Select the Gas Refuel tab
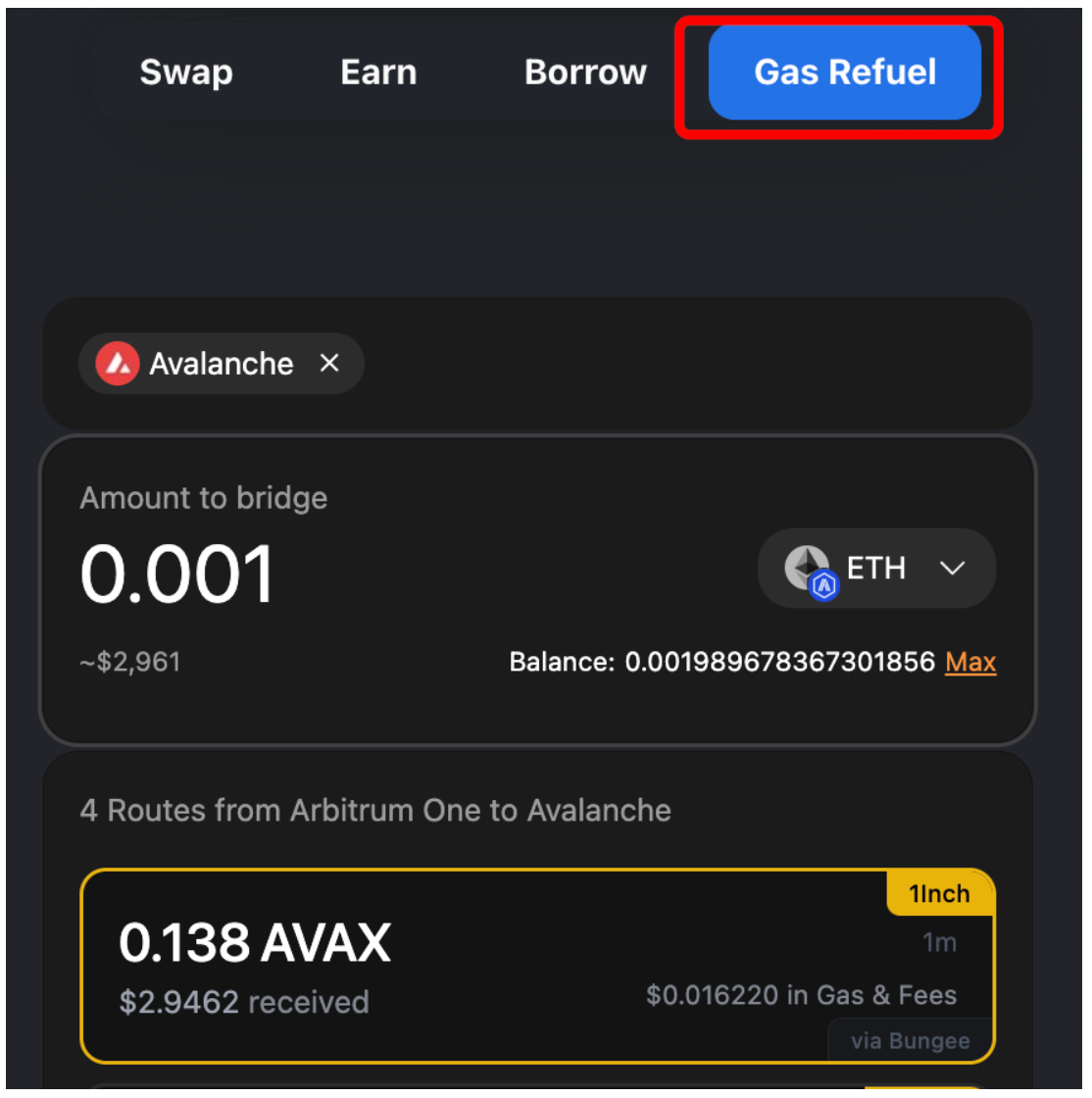 844,73
